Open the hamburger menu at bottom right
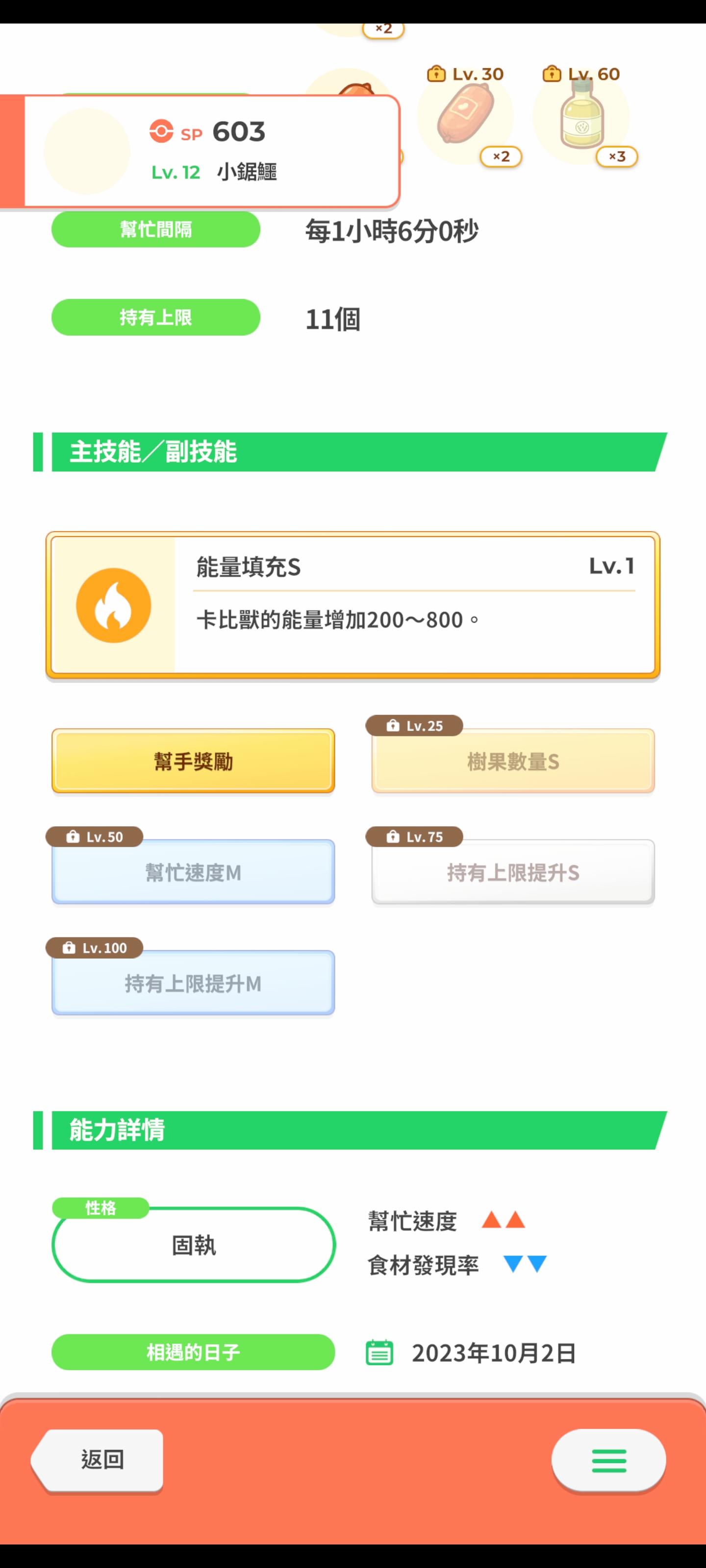The height and width of the screenshot is (1568, 706). pyautogui.click(x=608, y=1459)
